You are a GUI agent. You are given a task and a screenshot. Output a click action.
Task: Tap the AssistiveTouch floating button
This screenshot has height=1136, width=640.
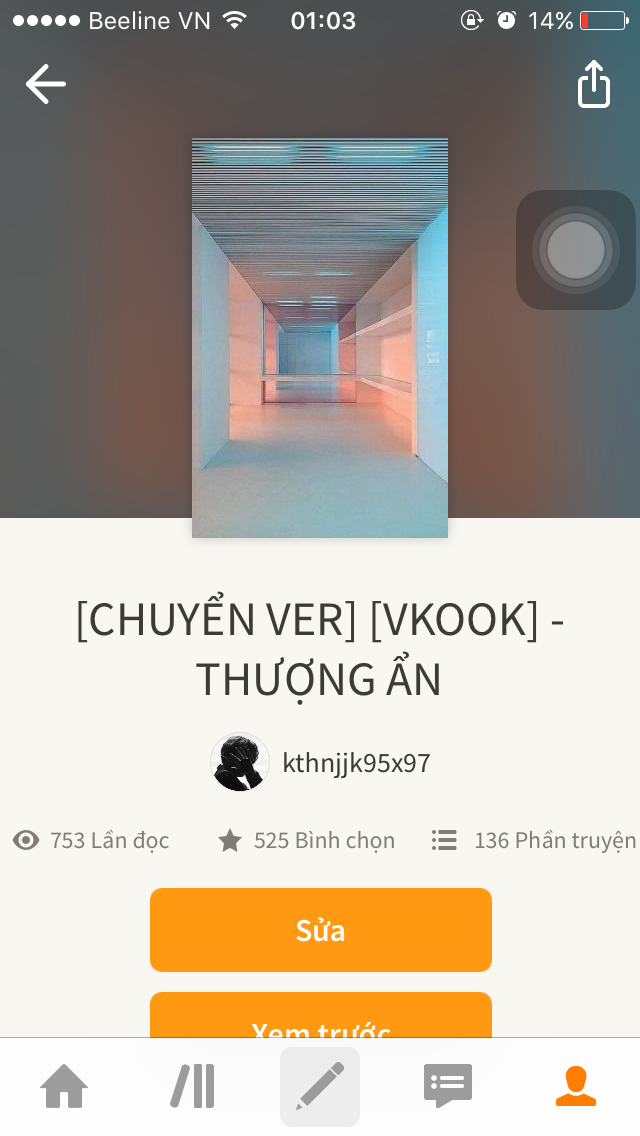click(576, 250)
